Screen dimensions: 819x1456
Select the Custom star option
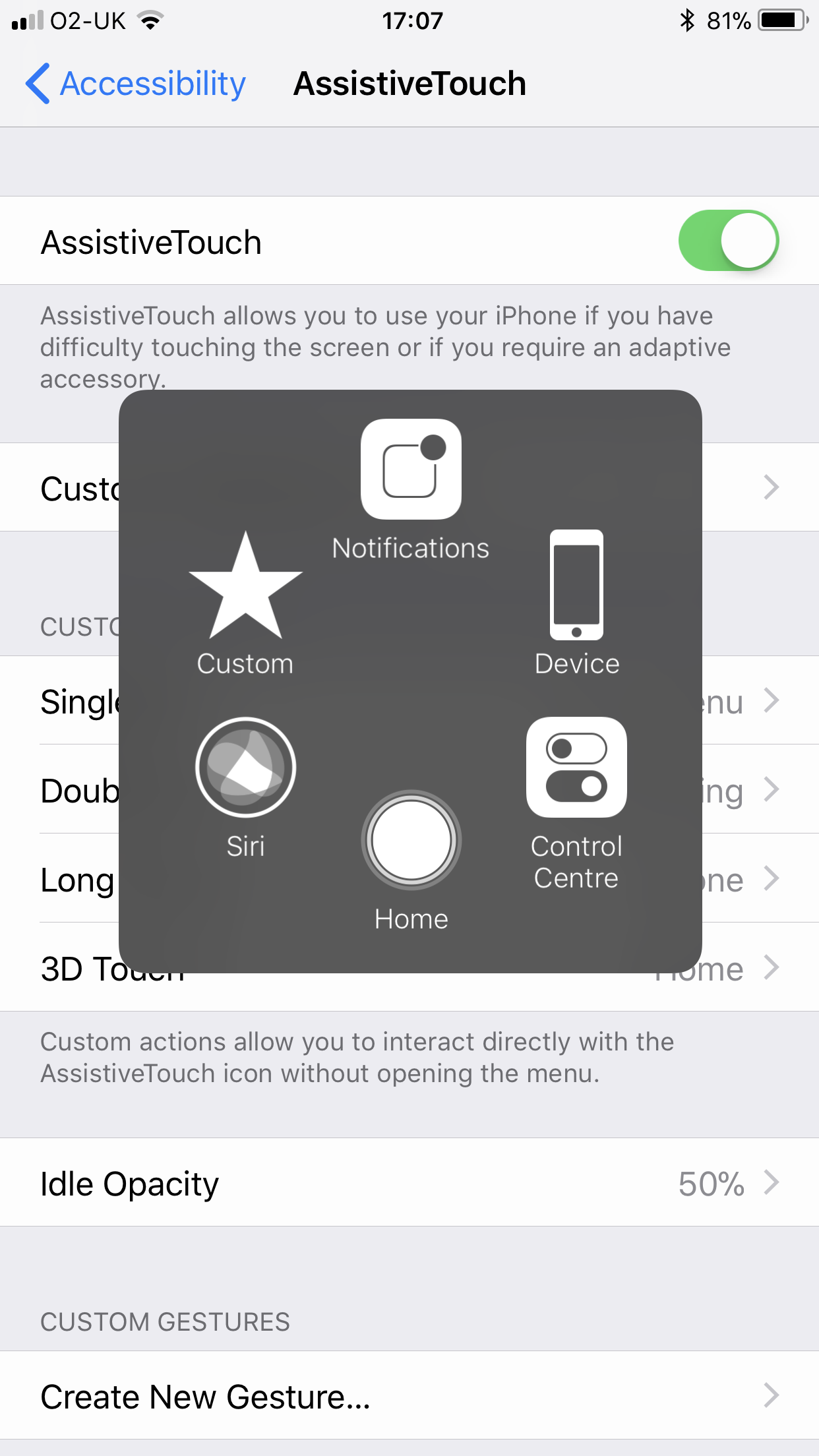[245, 604]
